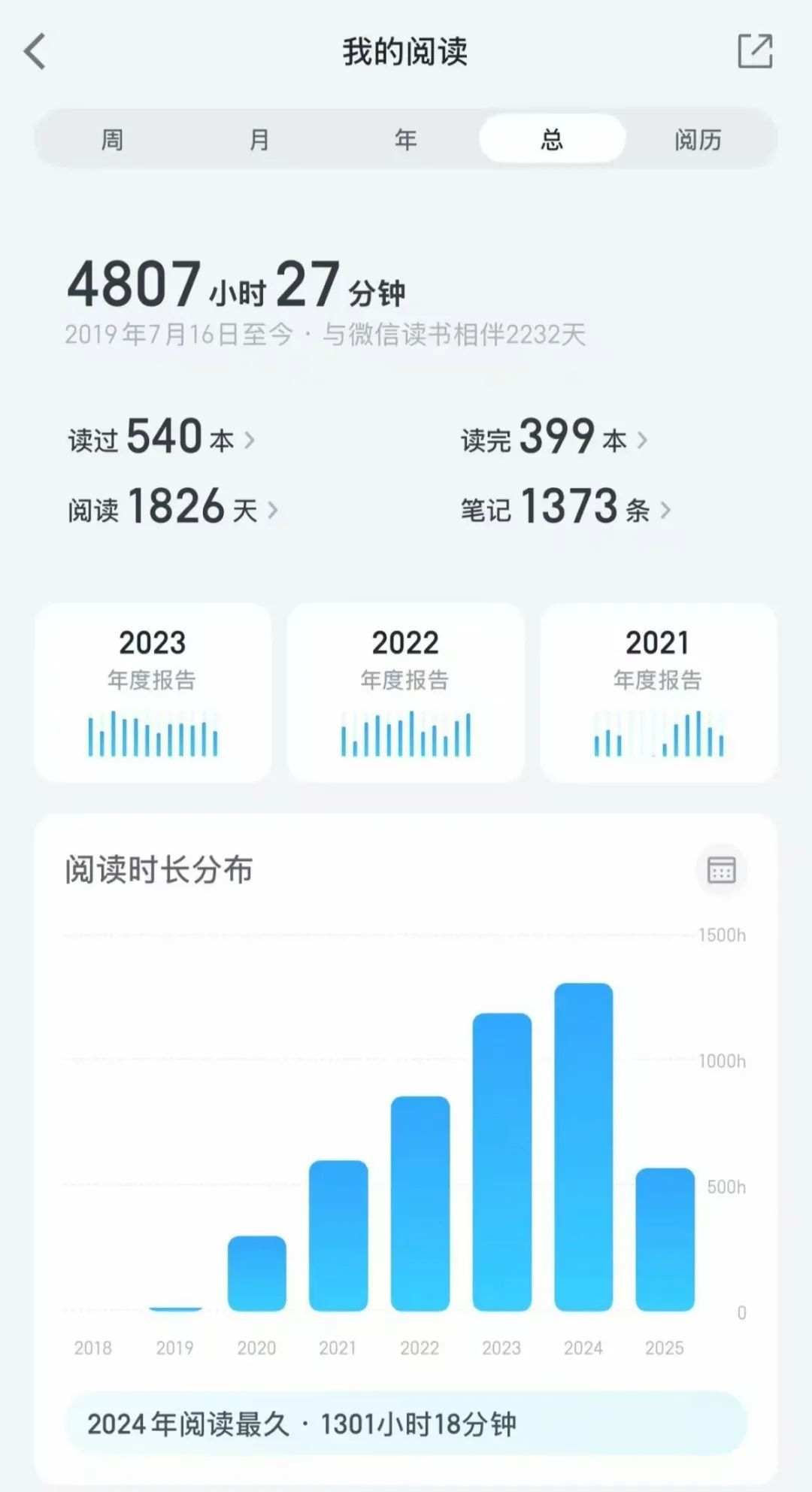Viewport: 812px width, 1492px height.
Task: View 阅读 1826 天 details
Action: coord(173,508)
